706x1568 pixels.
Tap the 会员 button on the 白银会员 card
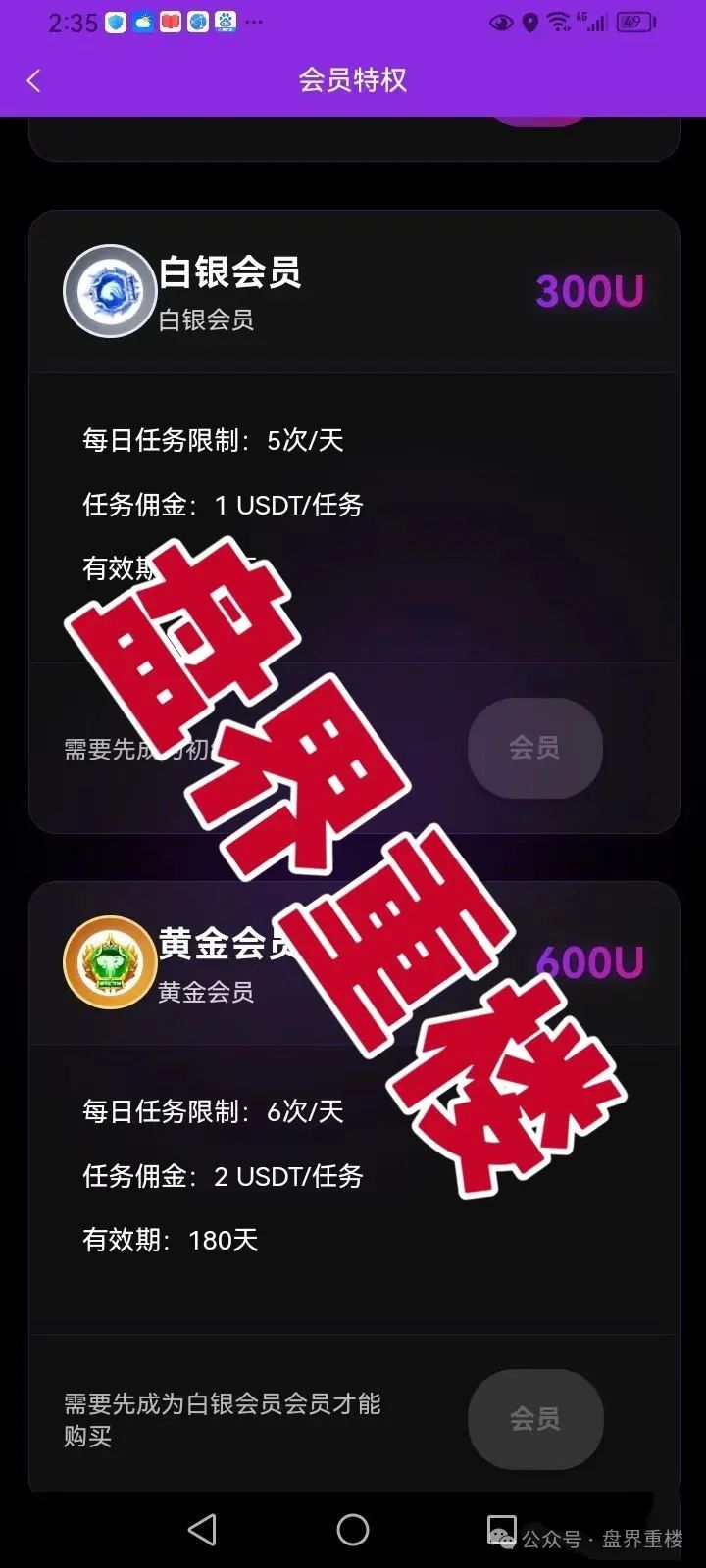[534, 748]
